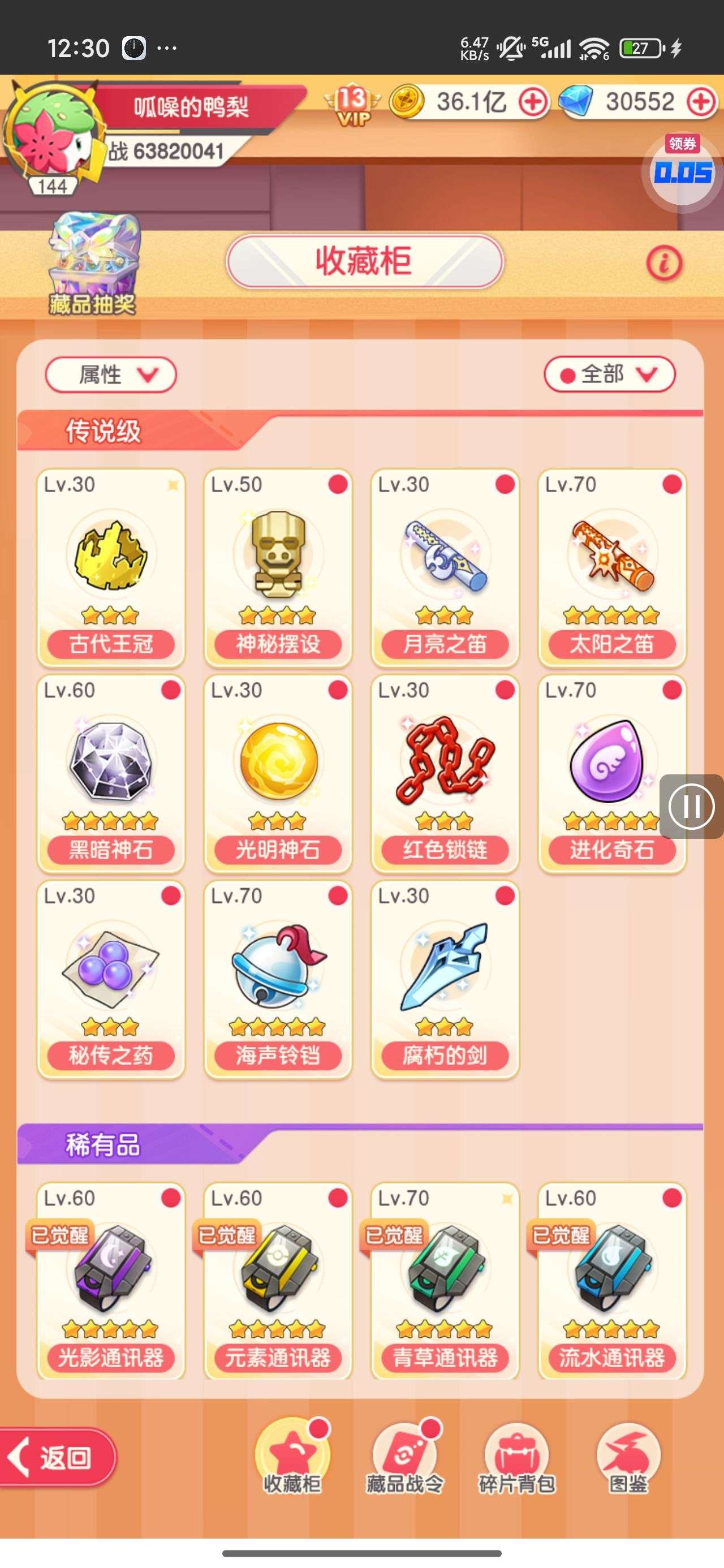Open the 光影通讯器 rare item
Viewport: 724px width, 1568px height.
click(x=111, y=1281)
